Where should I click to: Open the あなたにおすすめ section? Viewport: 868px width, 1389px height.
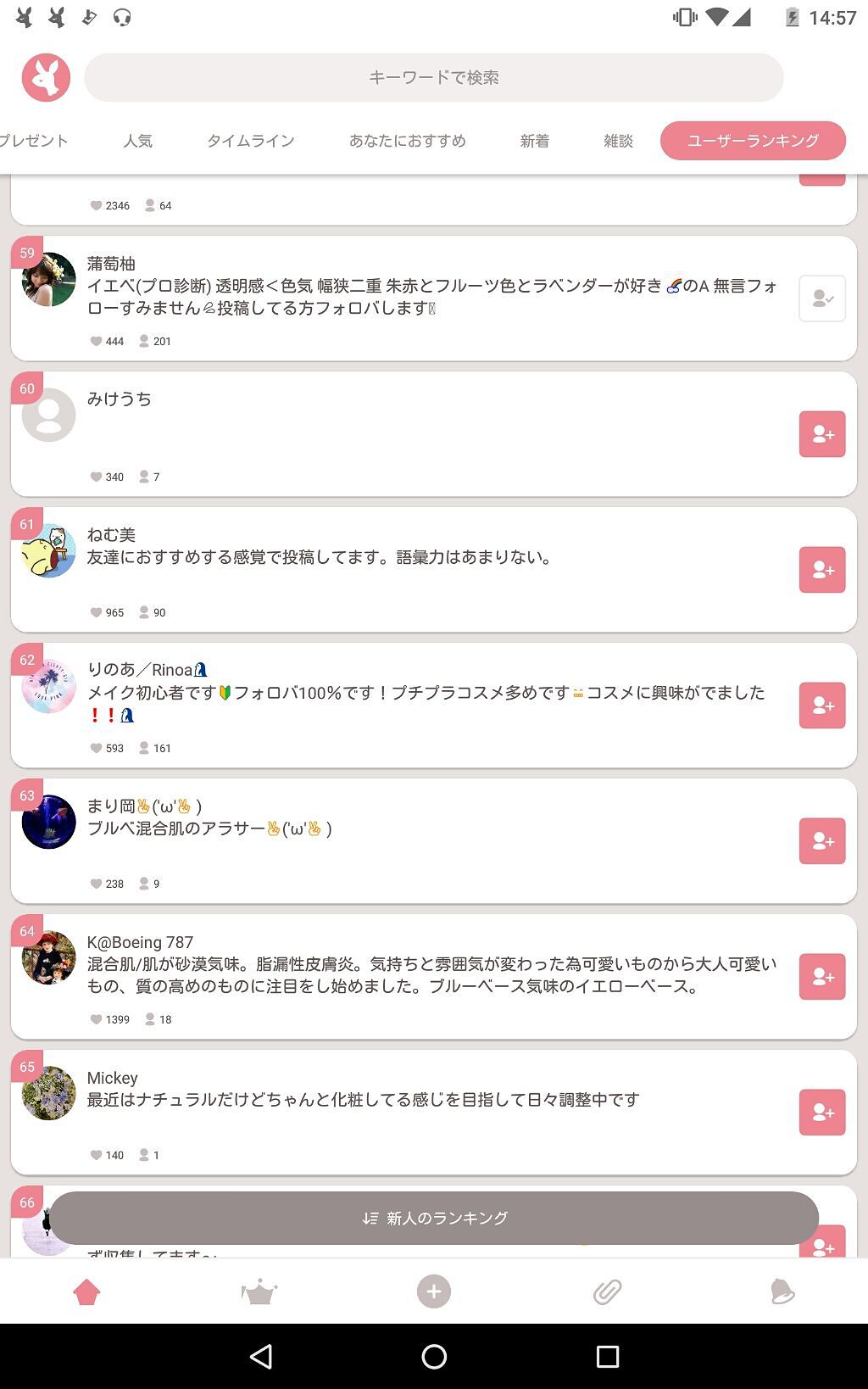pyautogui.click(x=408, y=141)
